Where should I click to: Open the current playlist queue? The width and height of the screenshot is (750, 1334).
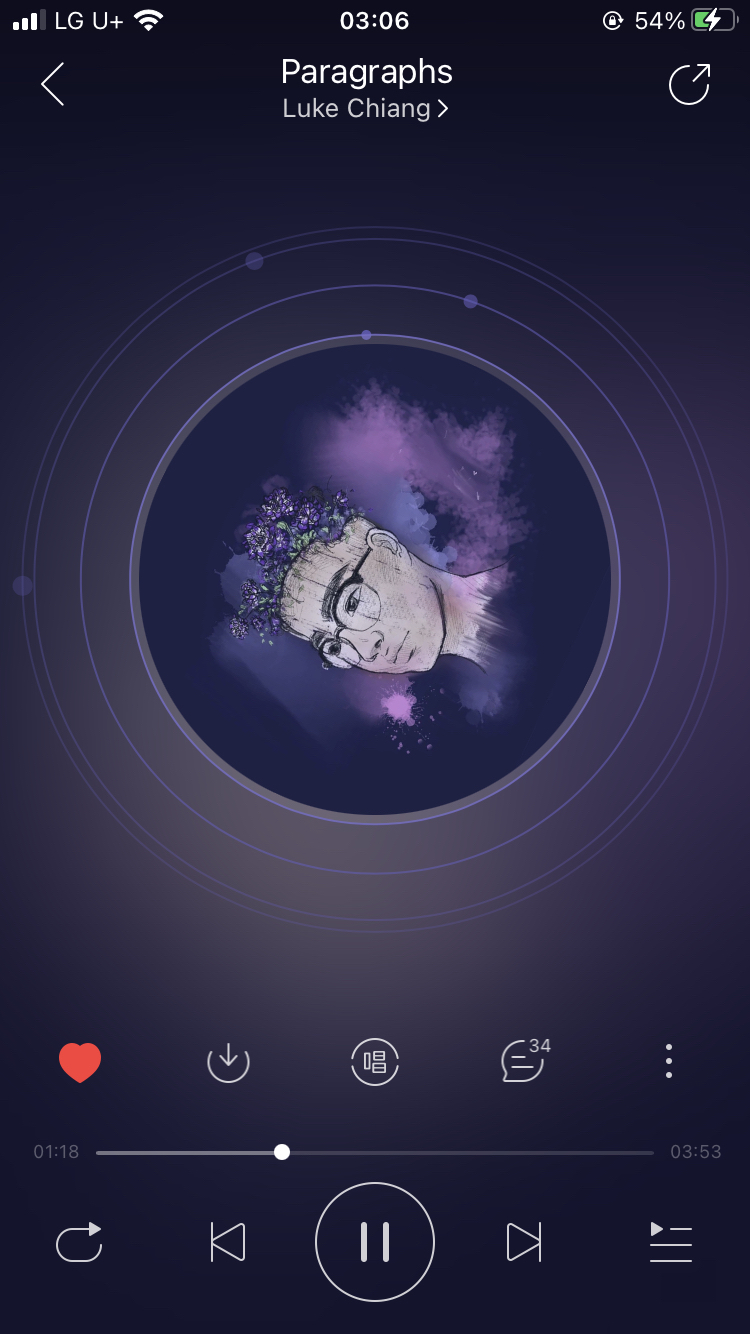tap(671, 1242)
